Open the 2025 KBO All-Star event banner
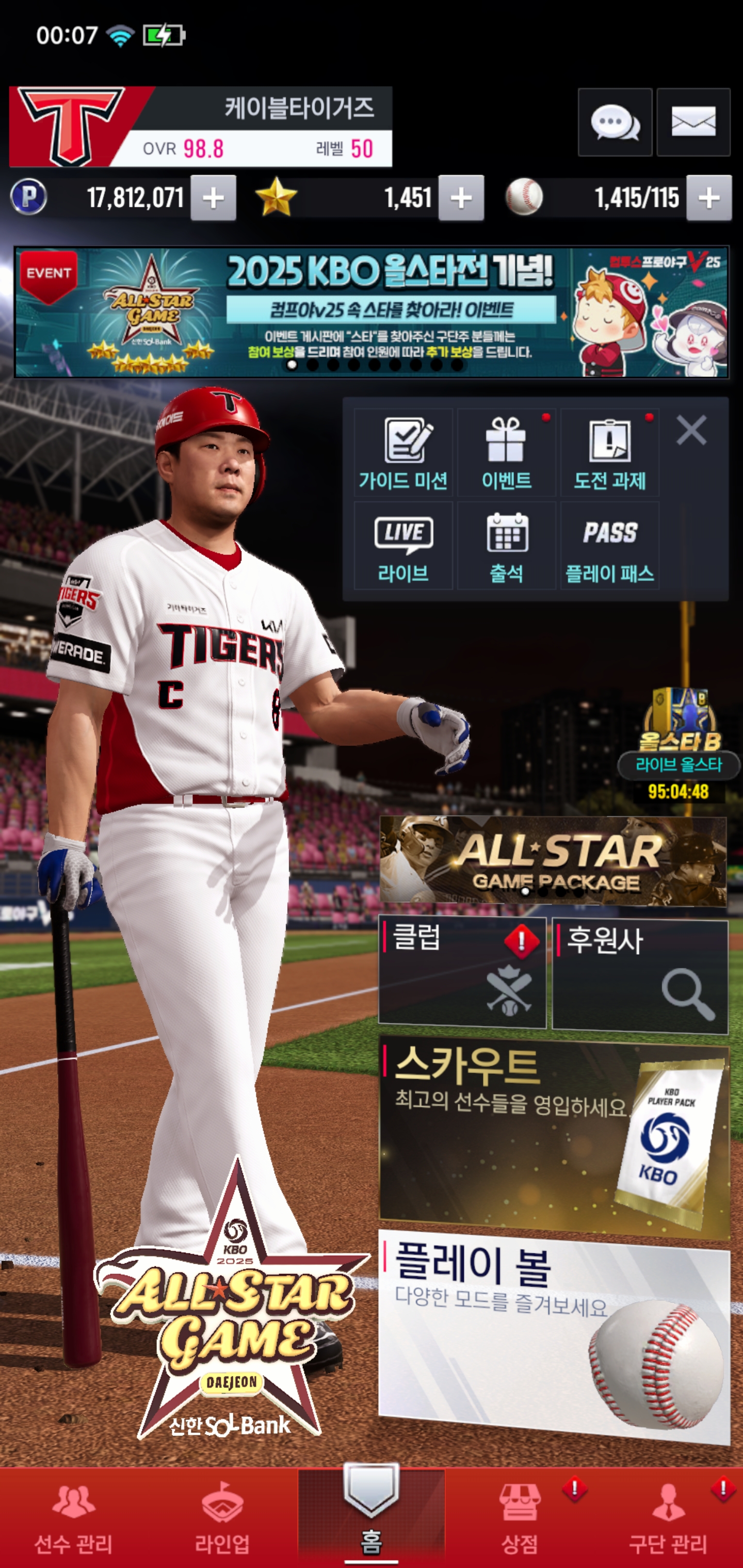The image size is (743, 1568). pos(371,312)
